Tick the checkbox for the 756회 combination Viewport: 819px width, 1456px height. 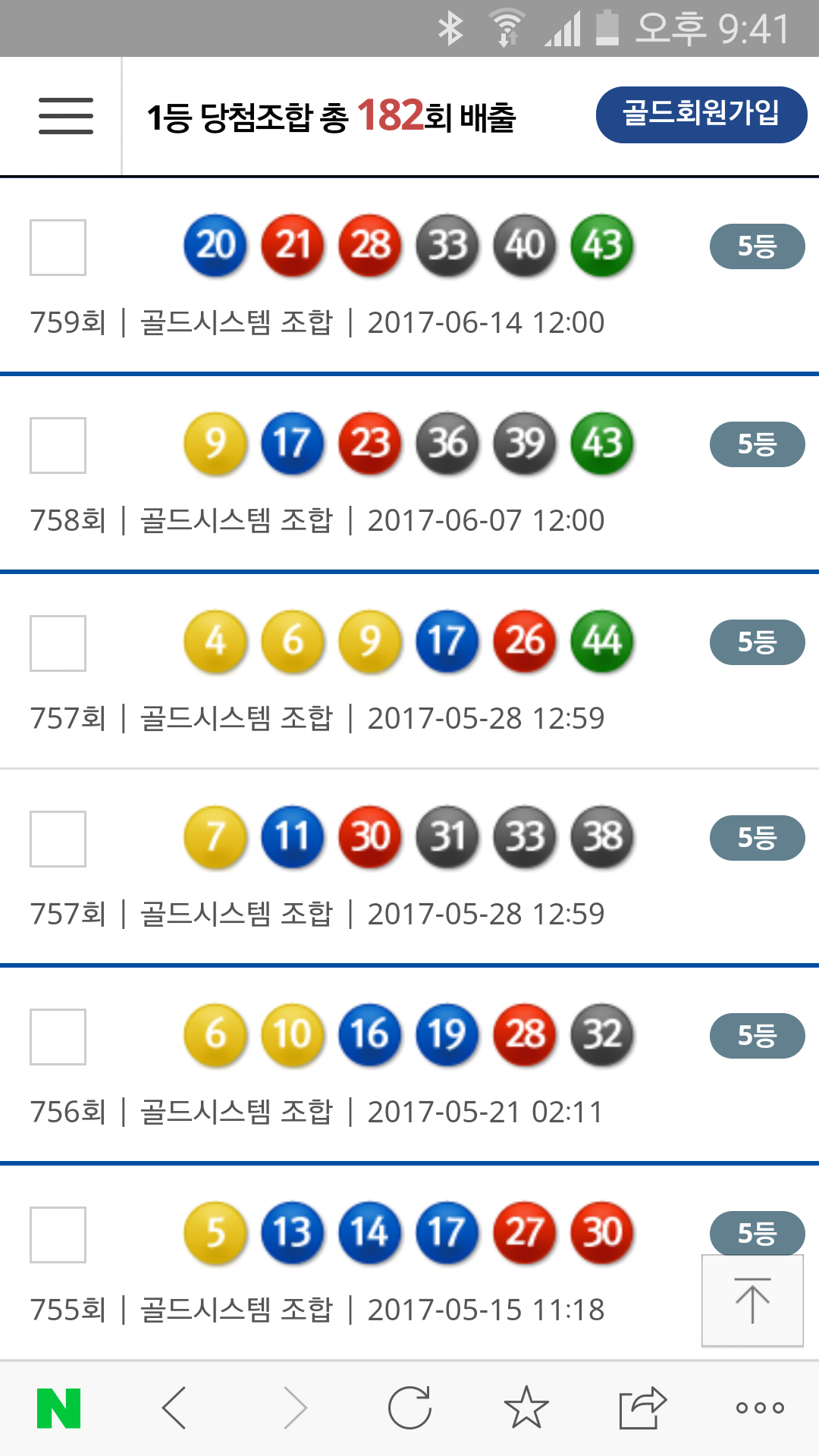58,1037
